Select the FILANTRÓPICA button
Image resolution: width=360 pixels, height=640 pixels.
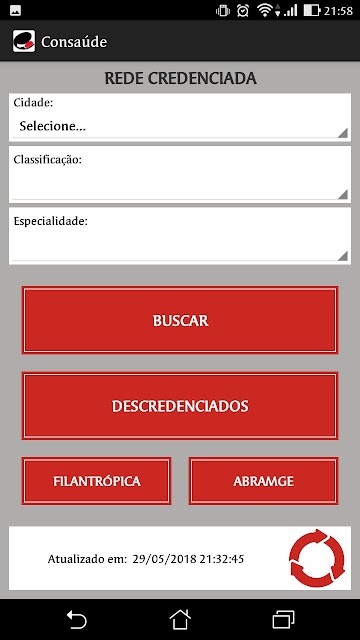tap(97, 481)
